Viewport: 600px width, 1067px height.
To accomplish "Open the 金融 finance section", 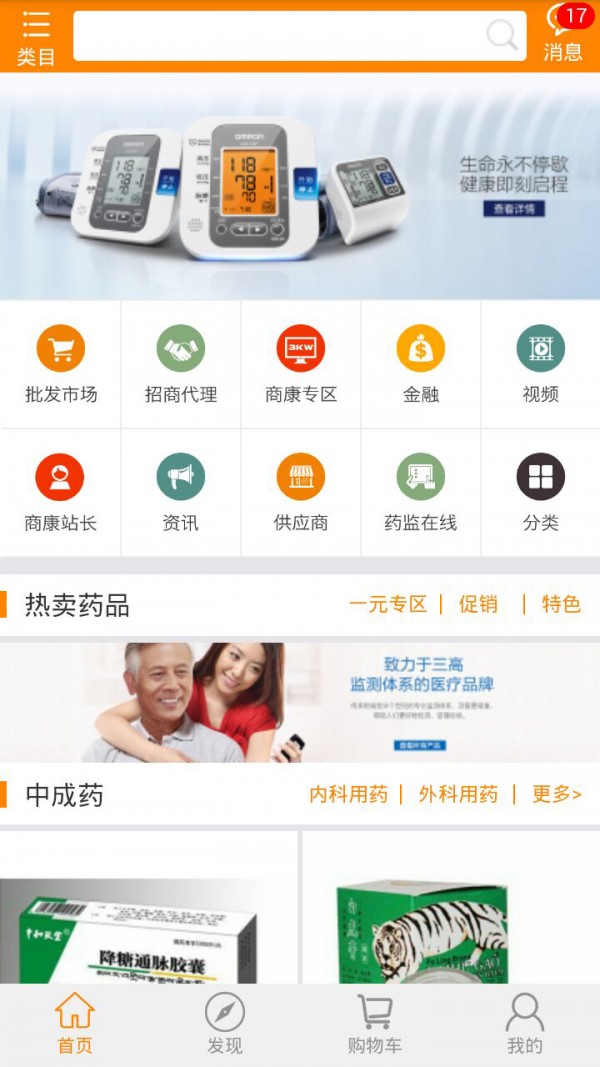I will pyautogui.click(x=421, y=365).
